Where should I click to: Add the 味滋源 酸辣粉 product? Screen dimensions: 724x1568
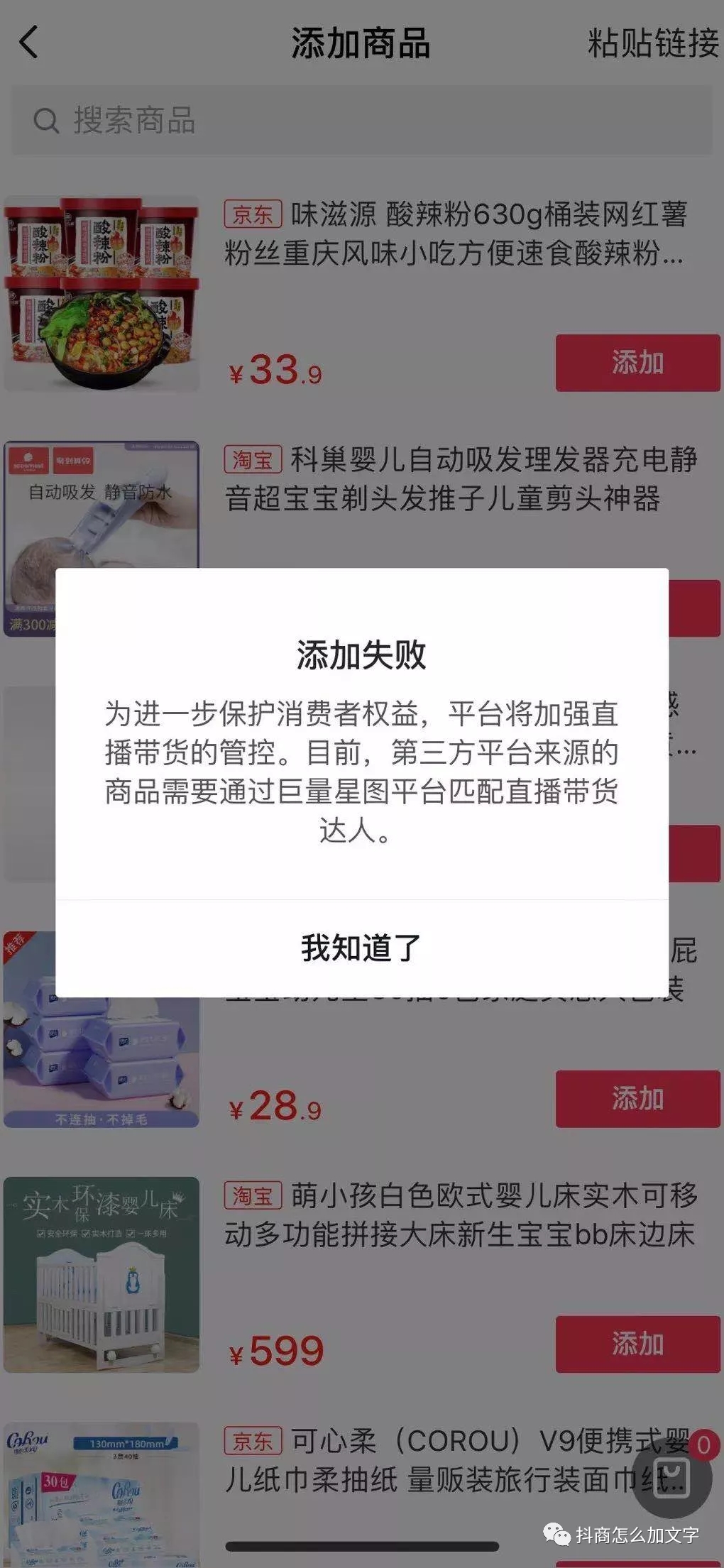637,363
